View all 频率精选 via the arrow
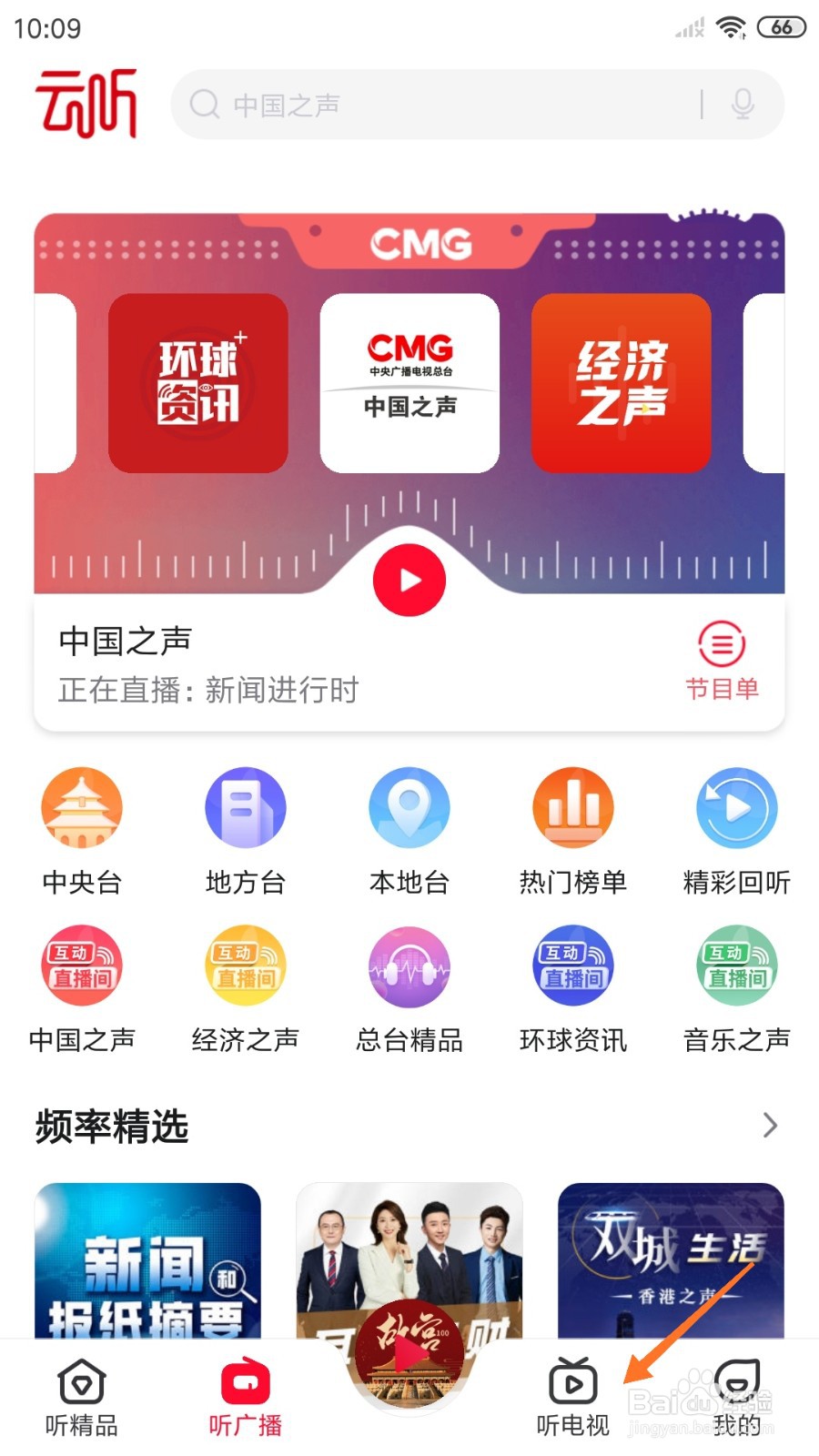Screen dimensions: 819x1456 coord(769,1127)
